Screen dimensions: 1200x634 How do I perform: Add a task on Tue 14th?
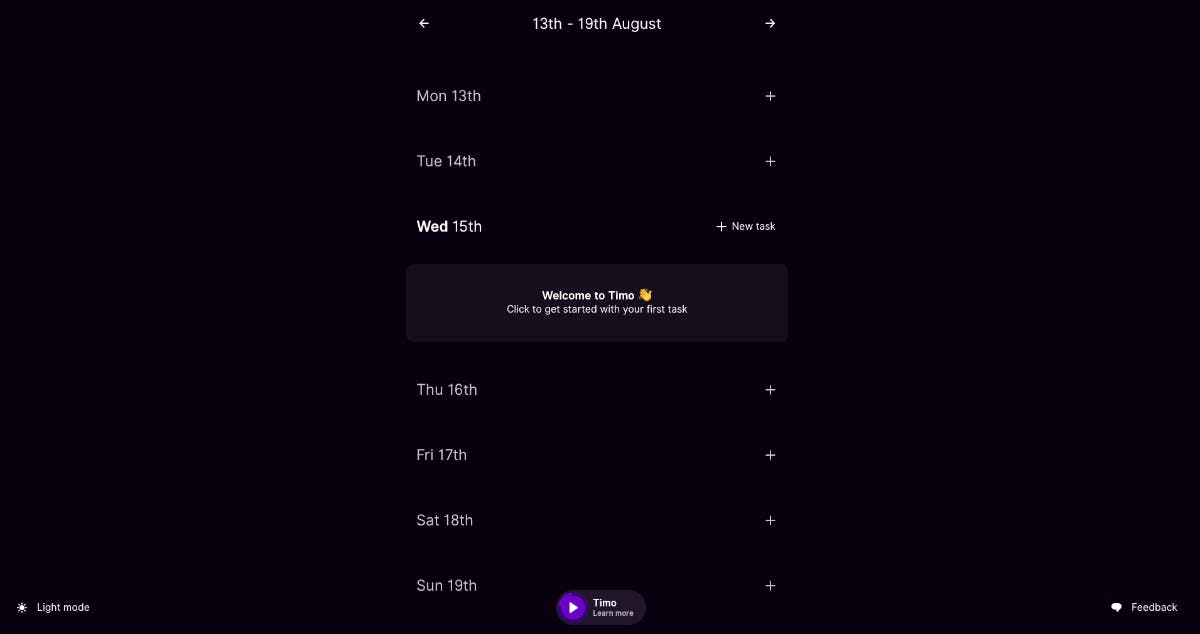770,161
